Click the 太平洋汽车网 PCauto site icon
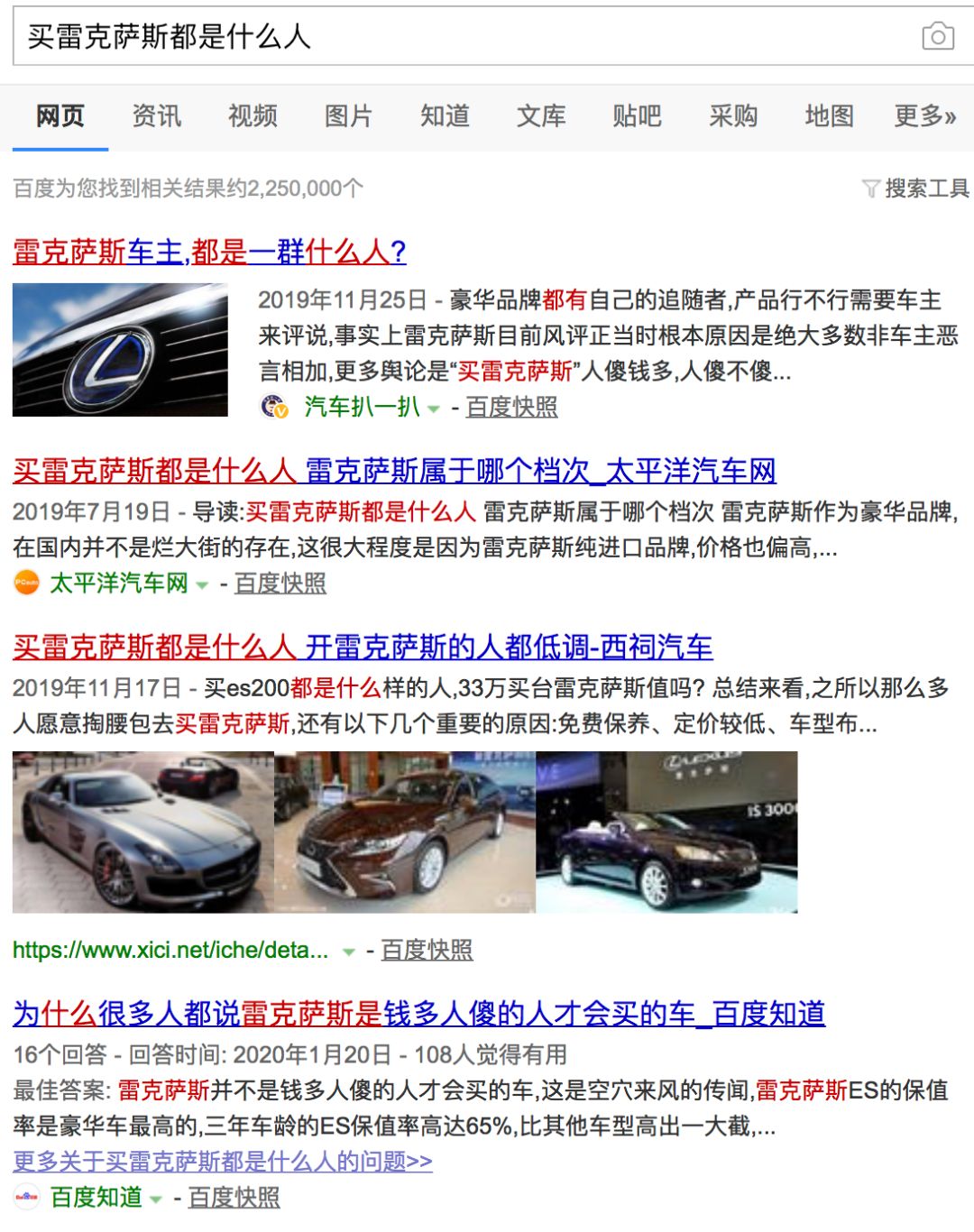974x1232 pixels. click(26, 584)
